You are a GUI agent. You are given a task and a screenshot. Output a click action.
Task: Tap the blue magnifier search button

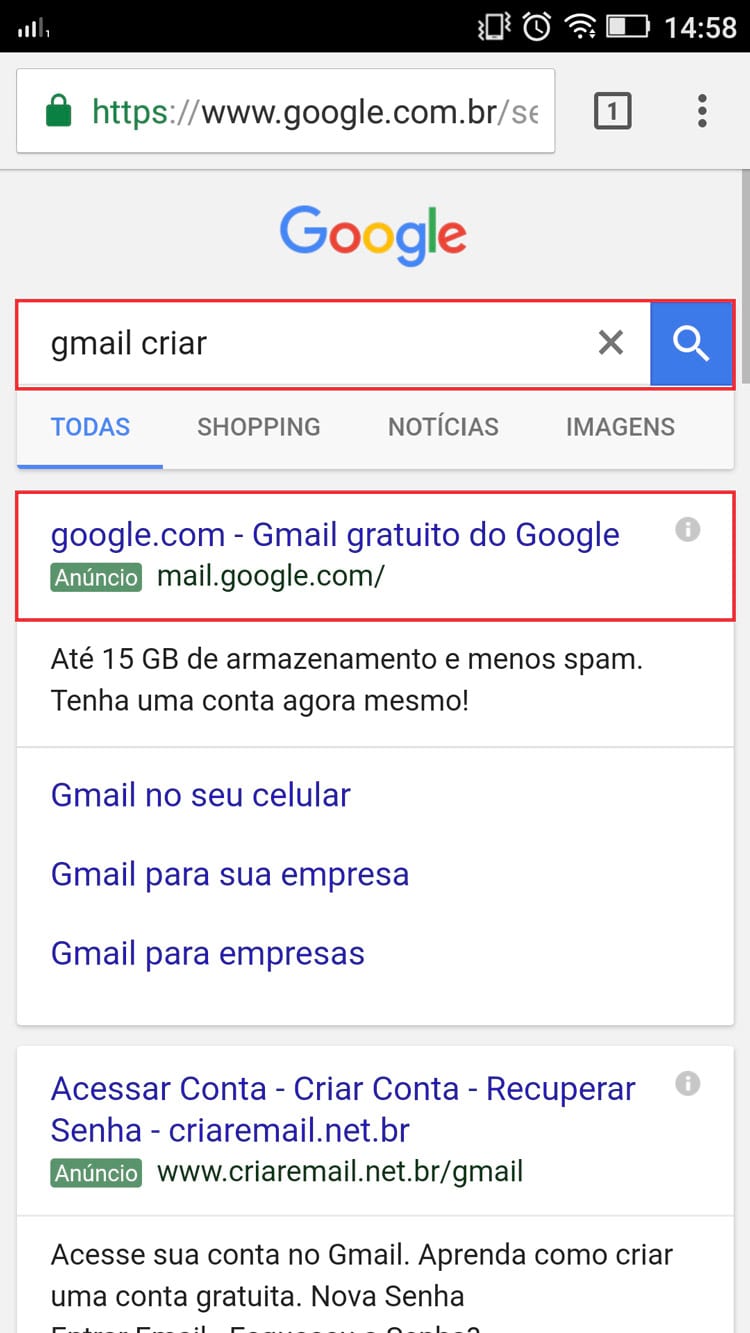click(691, 343)
